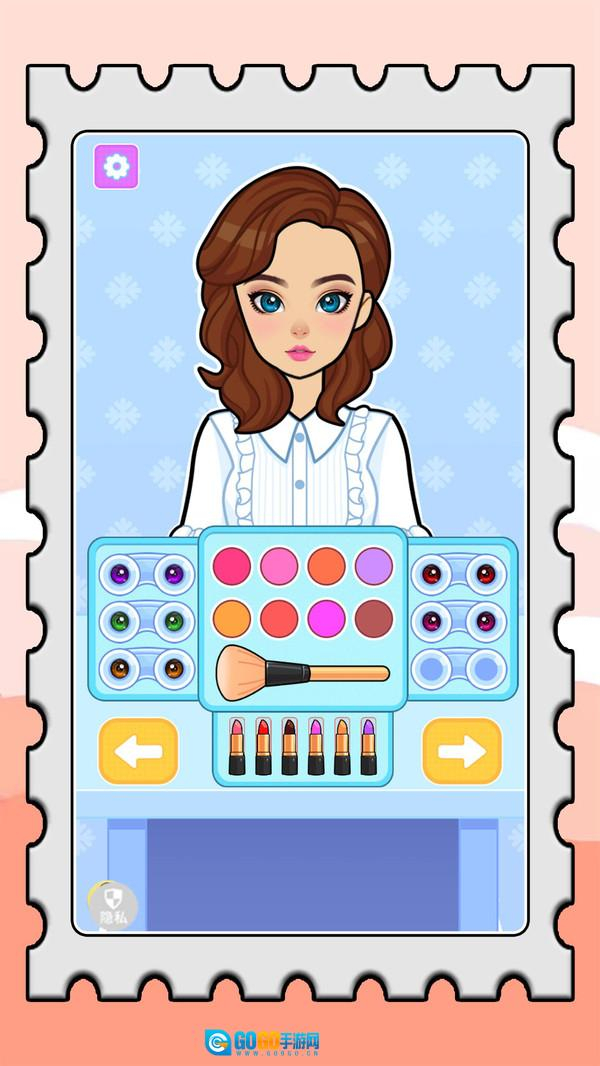Select the green contact lenses
600x1066 pixels.
pyautogui.click(x=146, y=621)
